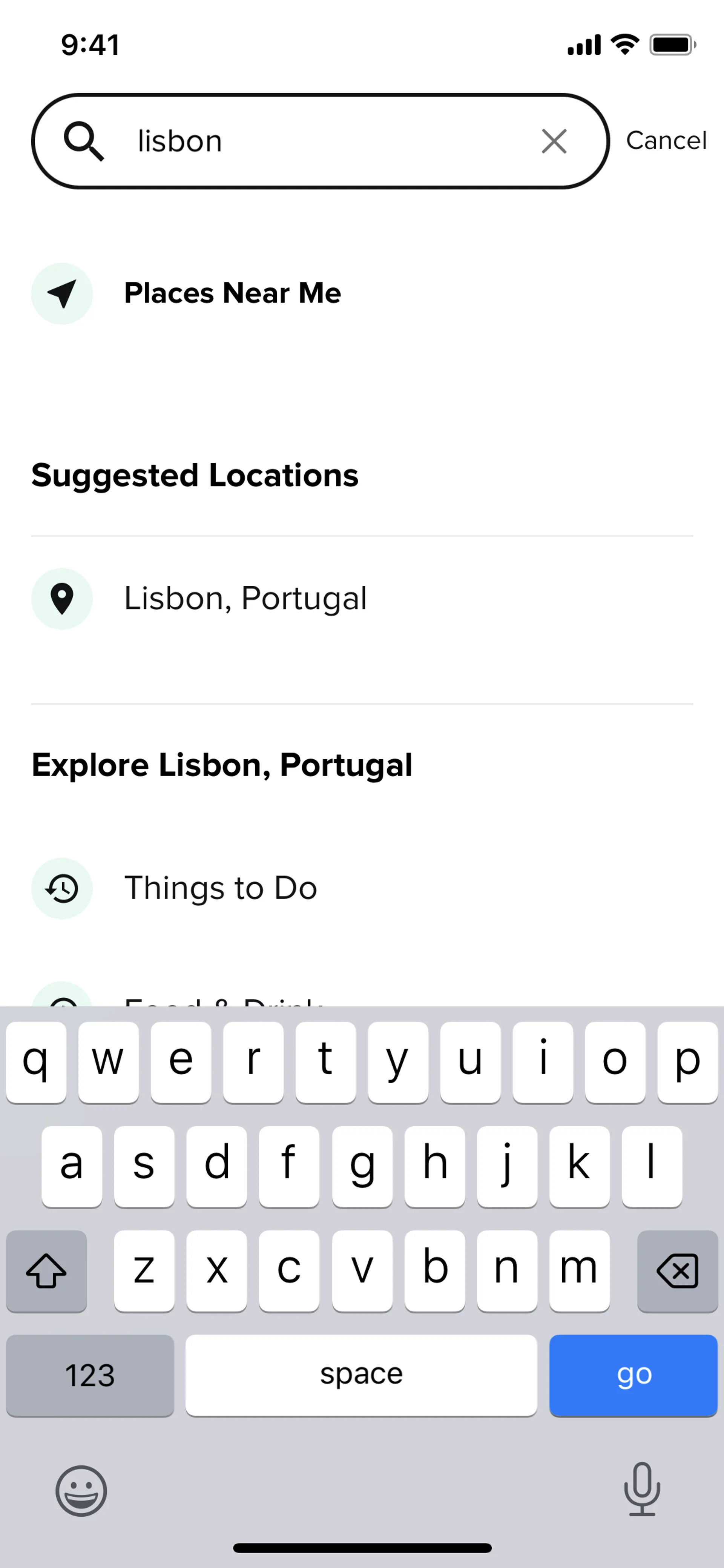Viewport: 724px width, 1568px height.
Task: Start voice dictation with the microphone
Action: (642, 1489)
